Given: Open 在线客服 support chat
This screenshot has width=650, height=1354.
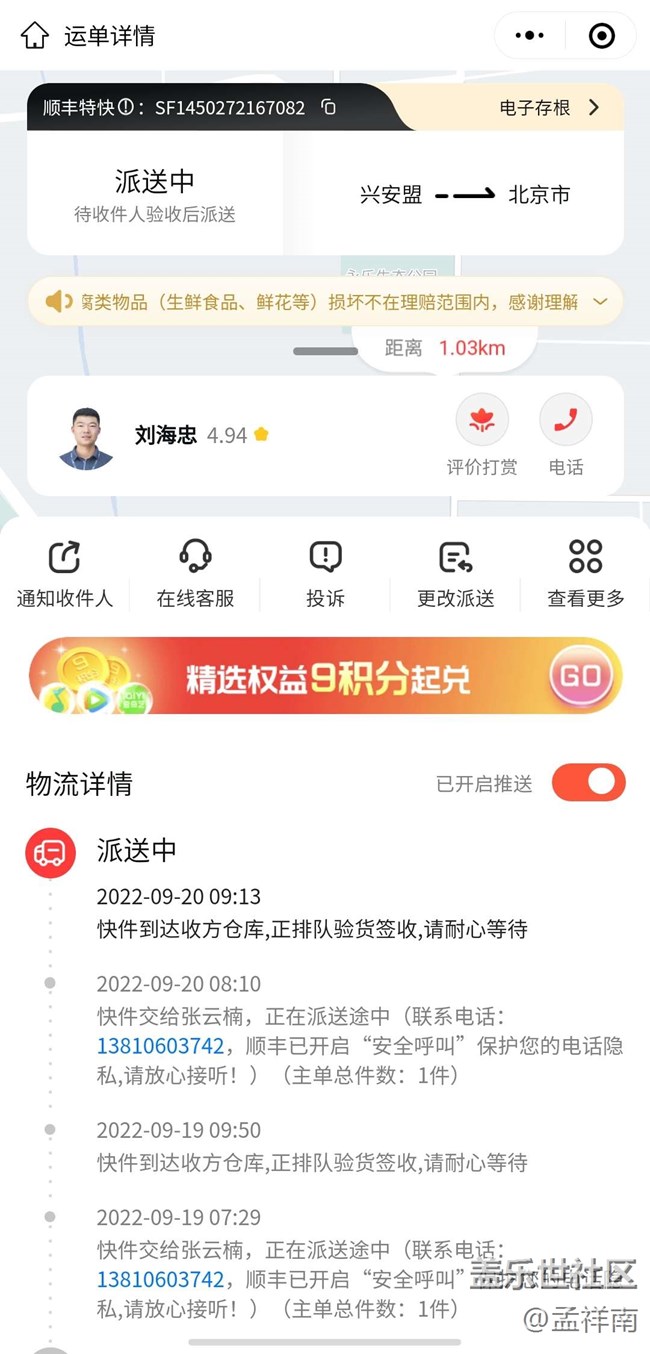Looking at the screenshot, I should pos(195,574).
